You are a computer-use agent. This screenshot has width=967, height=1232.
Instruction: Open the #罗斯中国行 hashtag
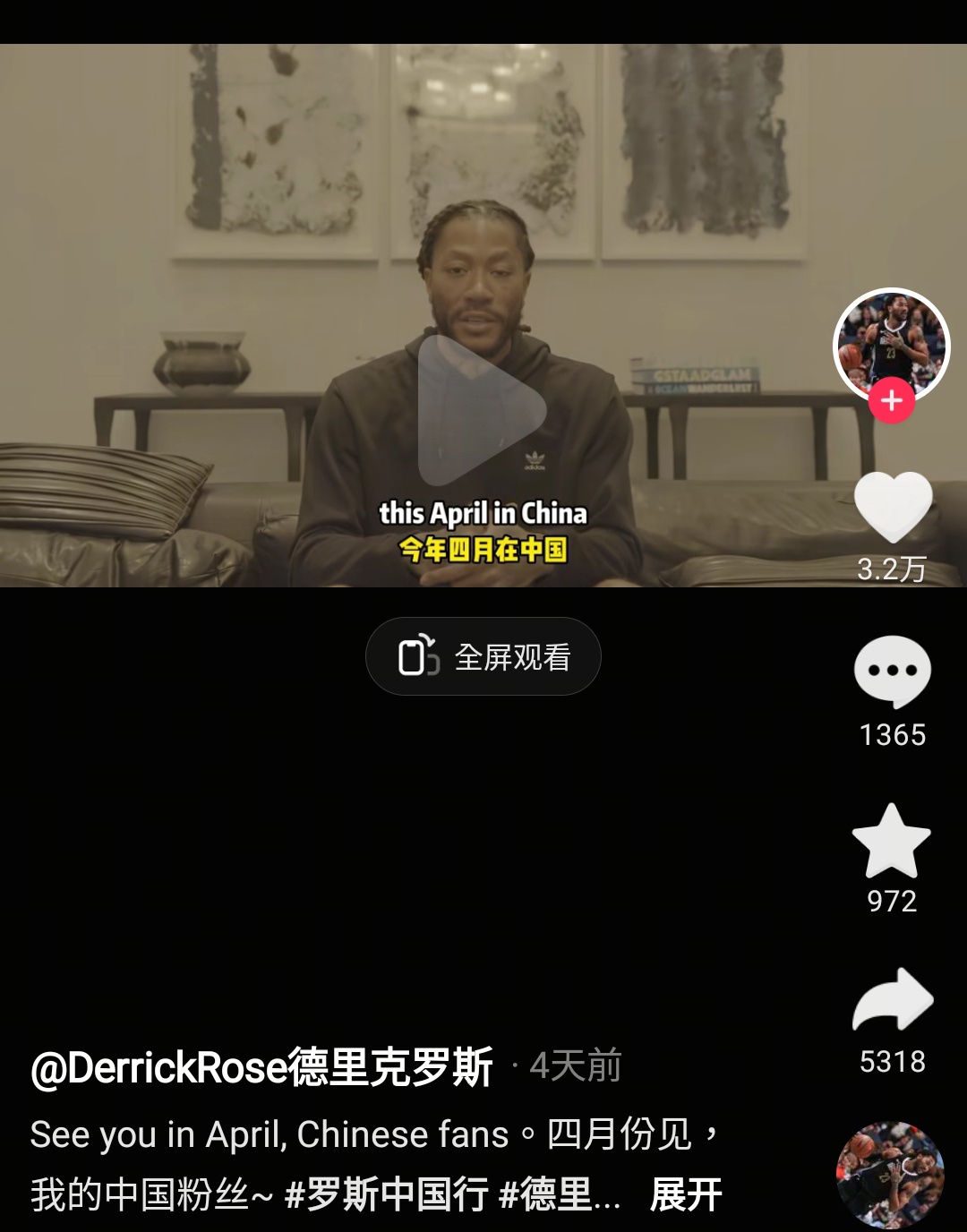click(x=387, y=1194)
